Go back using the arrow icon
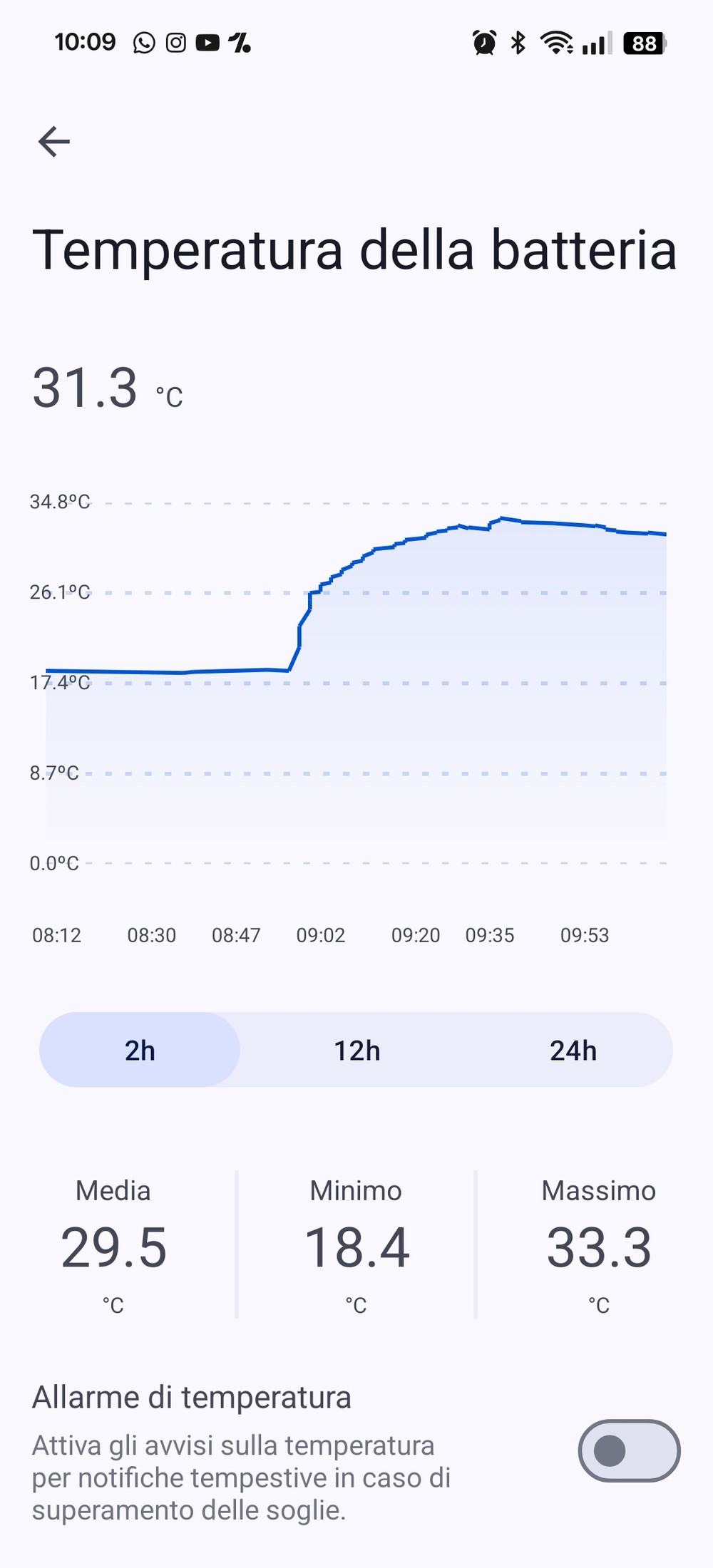The height and width of the screenshot is (1568, 713). (54, 141)
